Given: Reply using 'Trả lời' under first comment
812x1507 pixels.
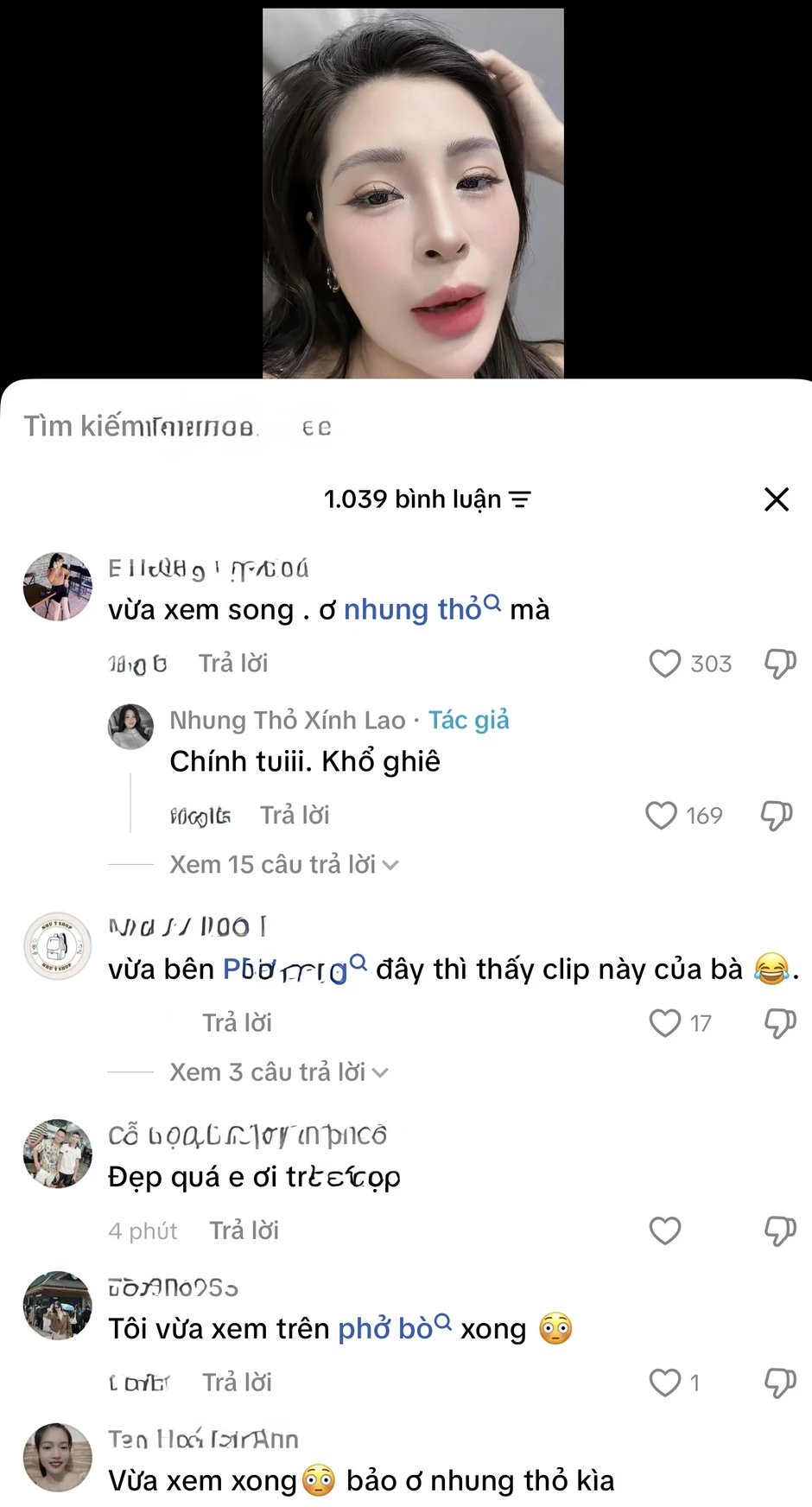Looking at the screenshot, I should (232, 663).
